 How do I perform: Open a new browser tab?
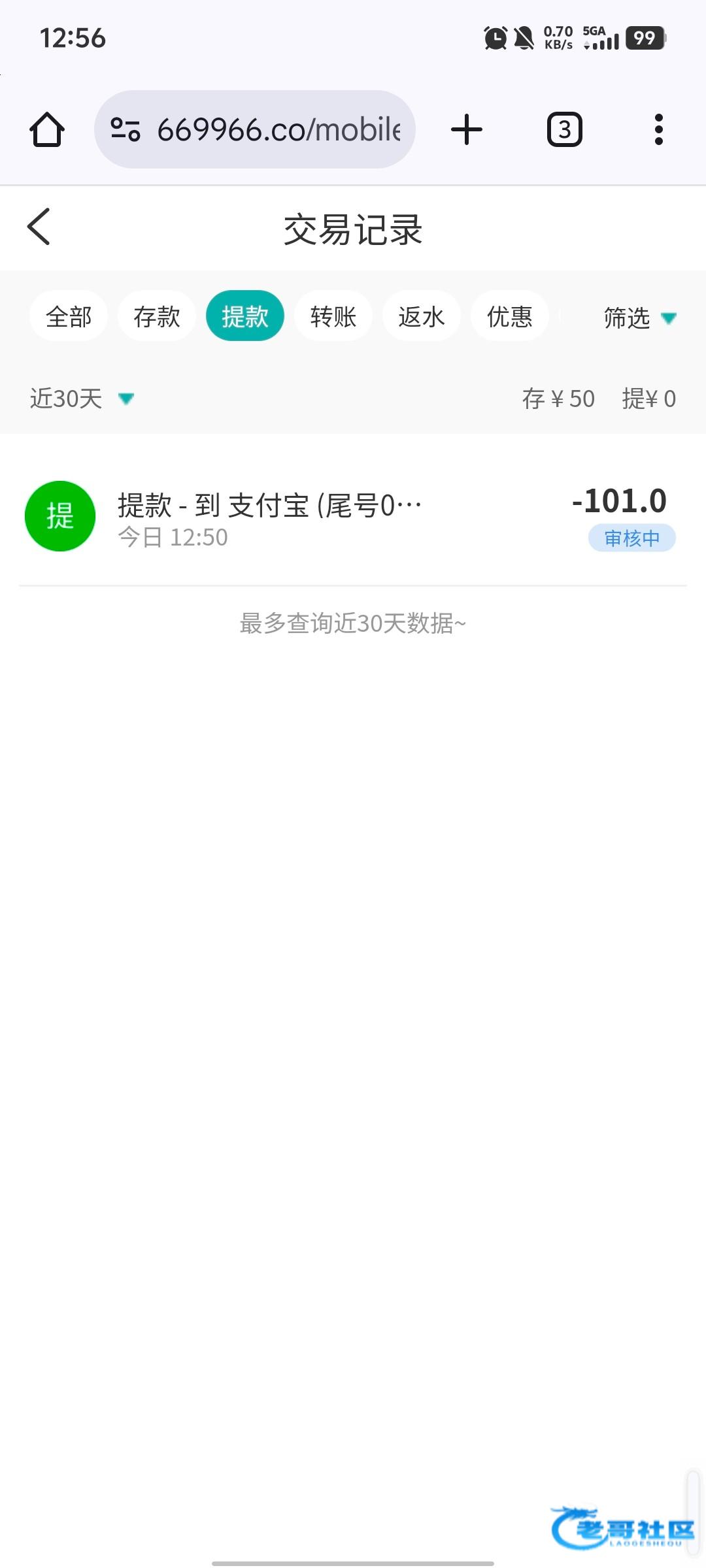coord(467,129)
